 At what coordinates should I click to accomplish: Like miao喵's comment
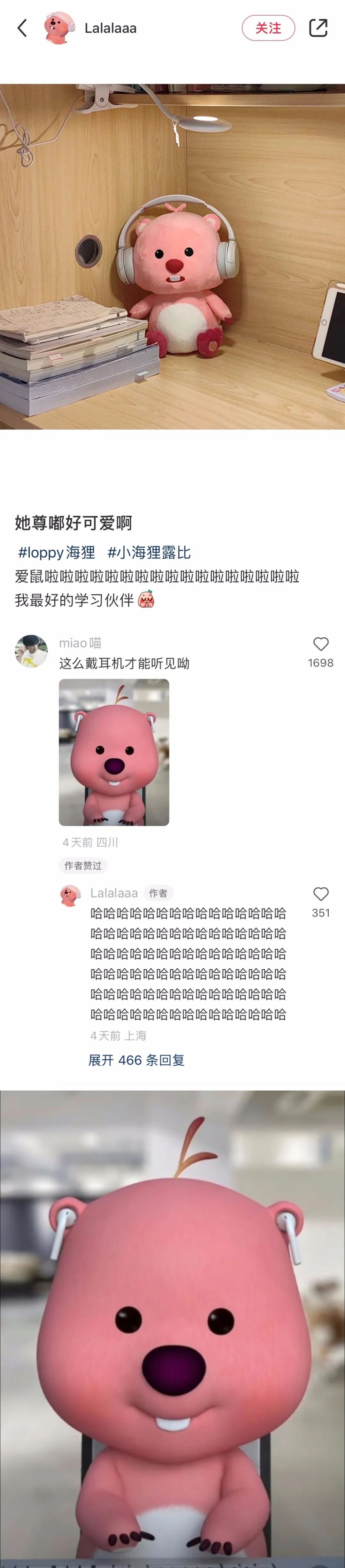point(321,645)
